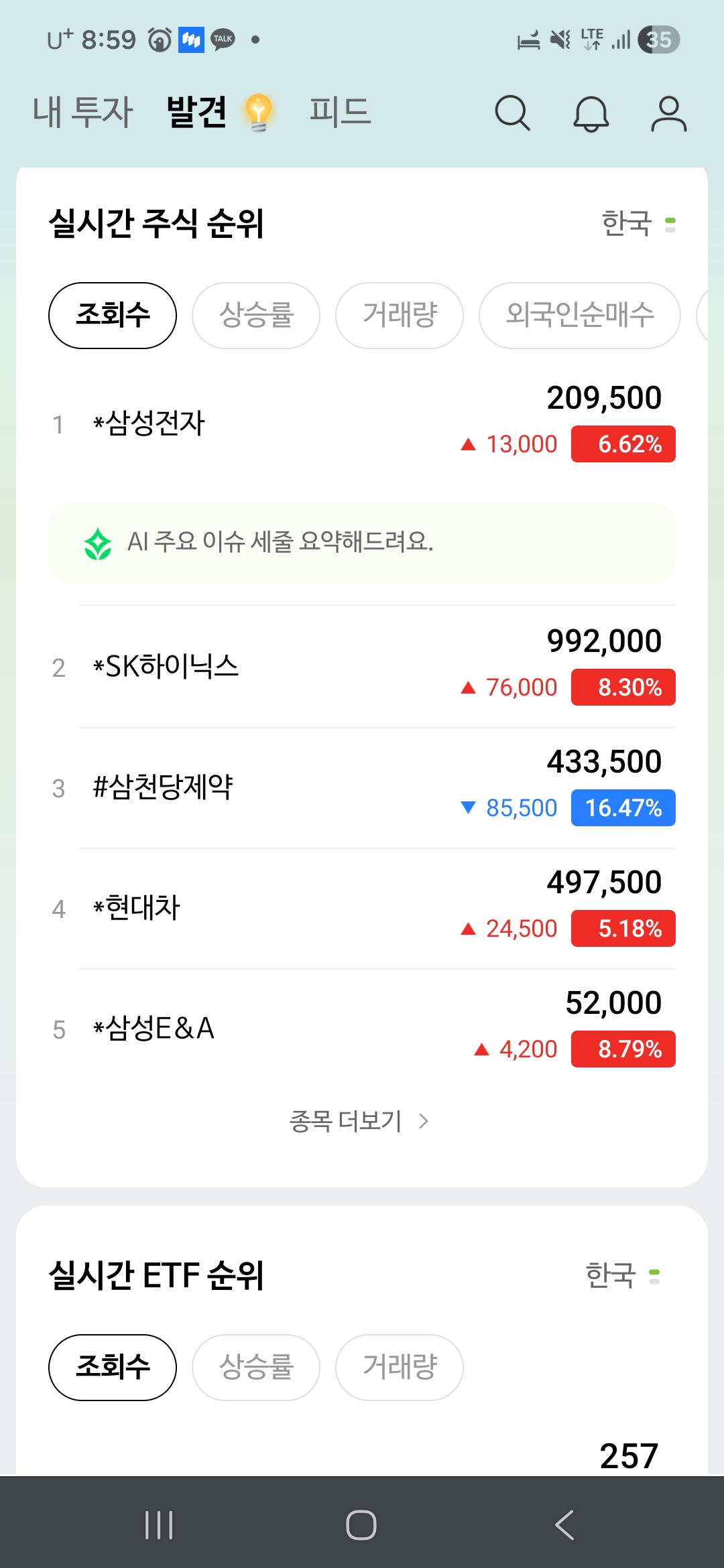
Task: Open the 삼성E&A stock row
Action: [x=362, y=1029]
